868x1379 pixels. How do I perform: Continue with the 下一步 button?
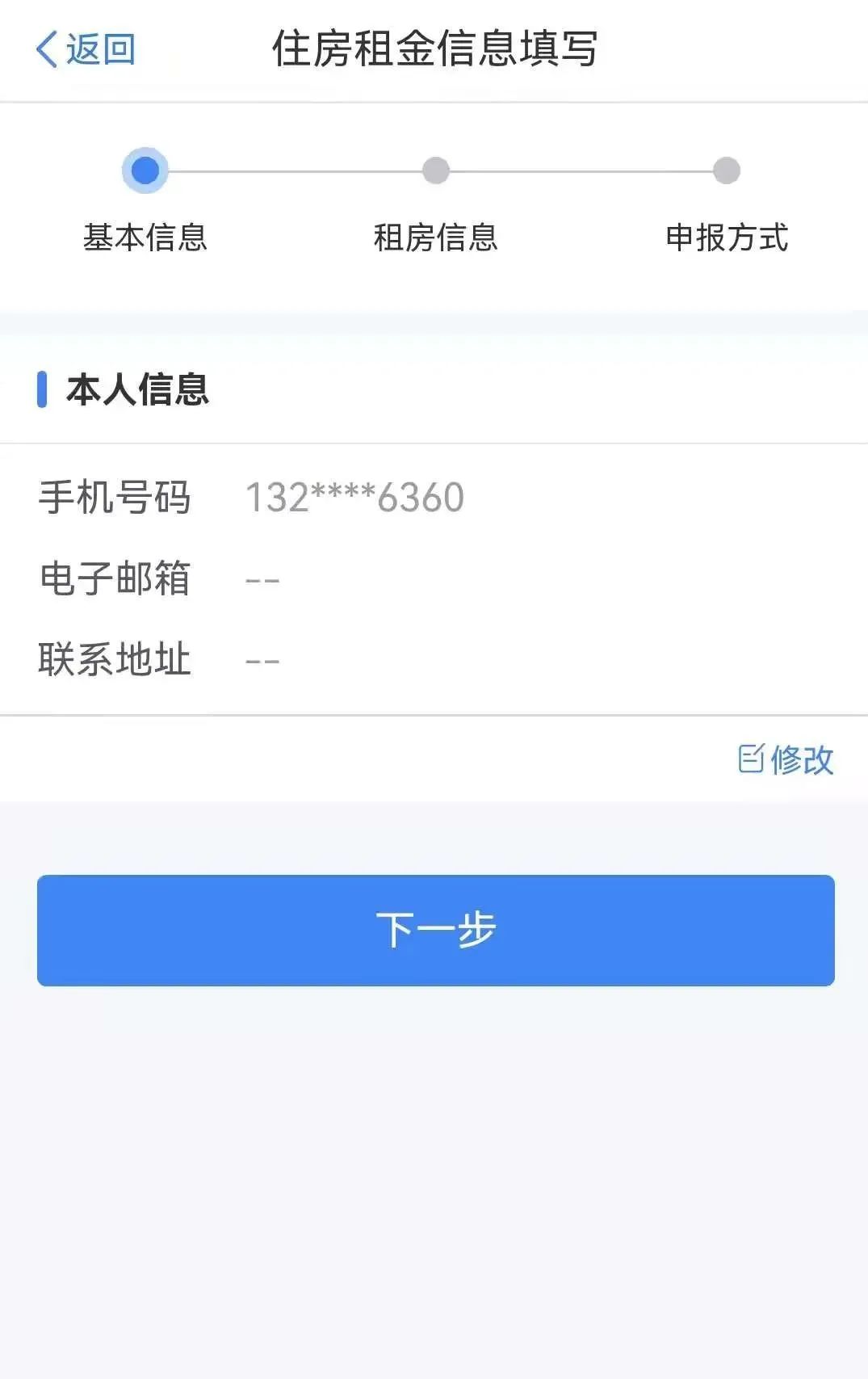click(435, 930)
